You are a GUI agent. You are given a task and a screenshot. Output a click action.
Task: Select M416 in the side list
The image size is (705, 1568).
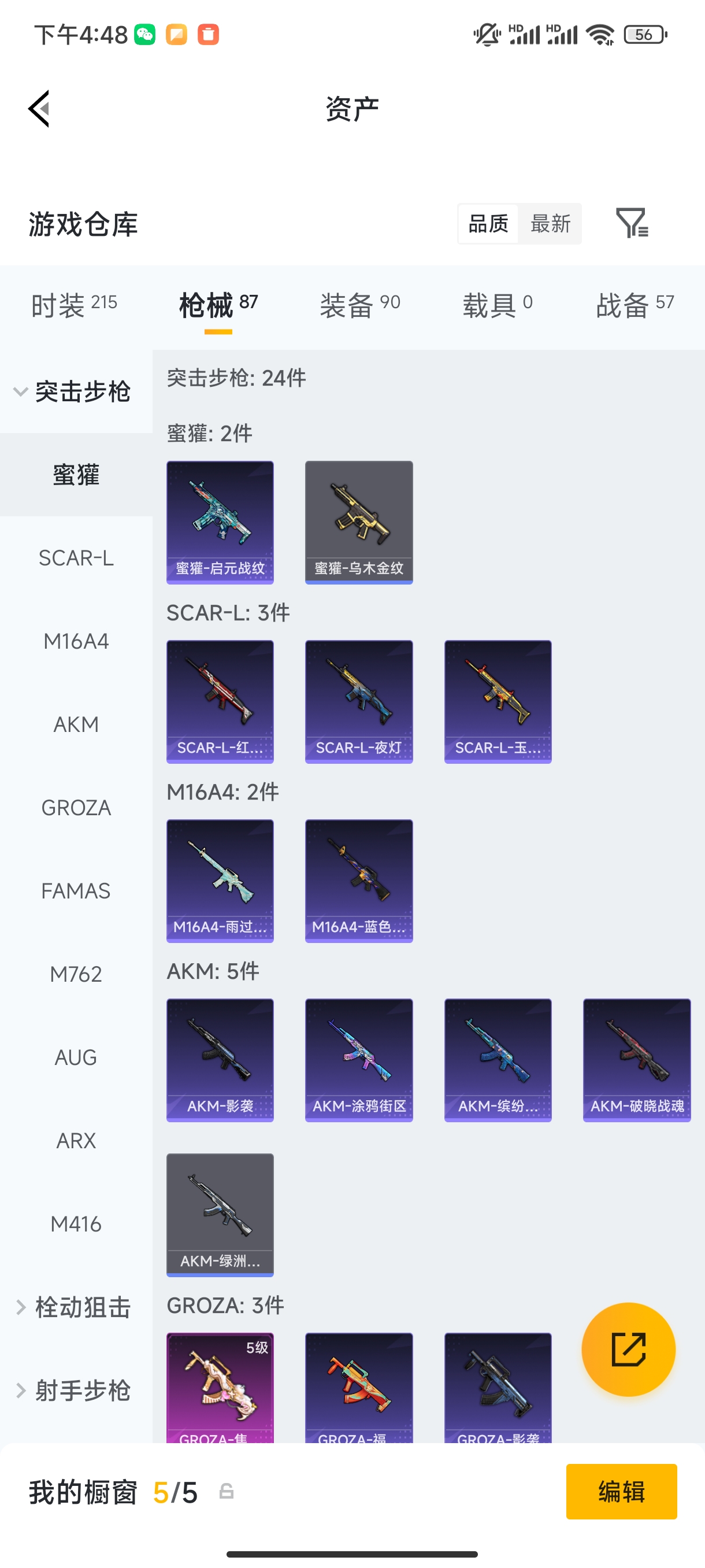pos(76,1223)
